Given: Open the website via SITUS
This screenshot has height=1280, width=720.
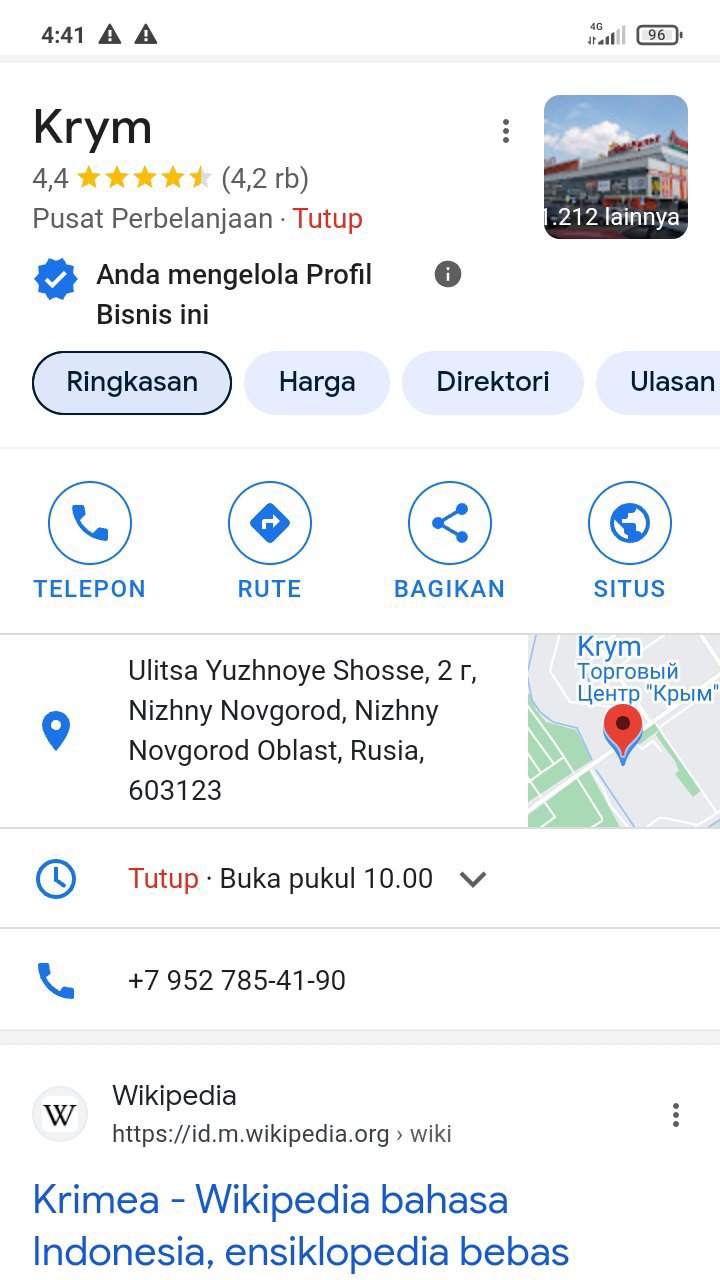Looking at the screenshot, I should pyautogui.click(x=629, y=541).
